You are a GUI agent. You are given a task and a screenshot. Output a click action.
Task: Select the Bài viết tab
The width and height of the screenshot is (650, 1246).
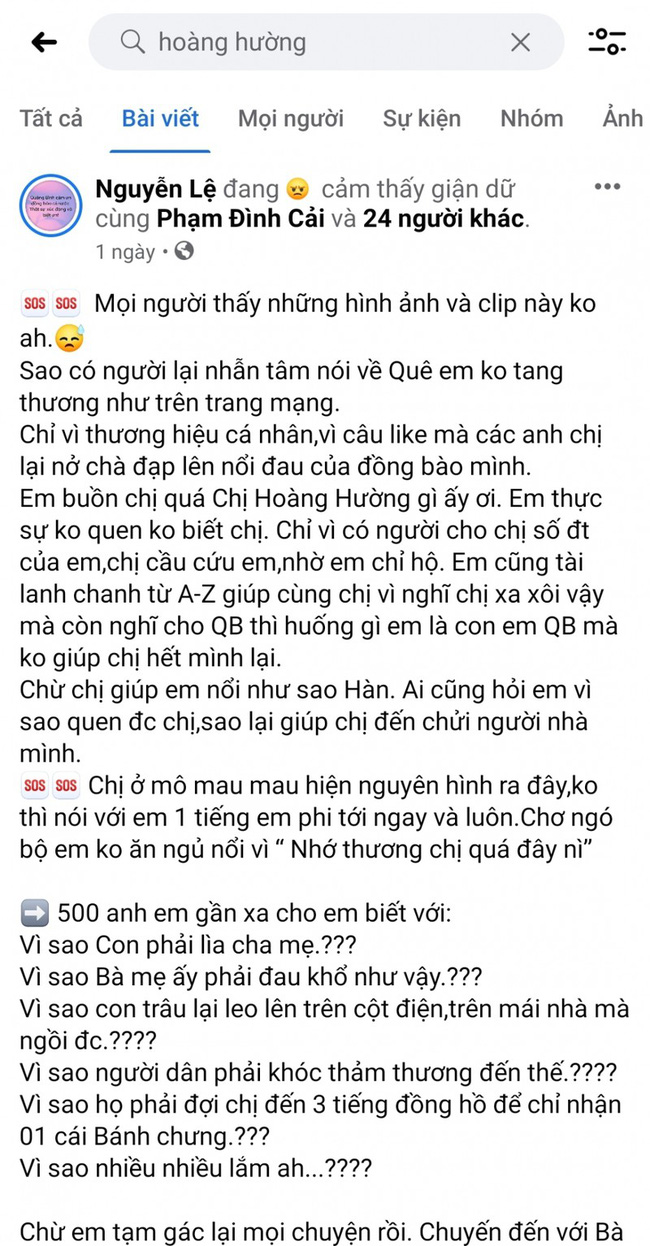tap(160, 118)
